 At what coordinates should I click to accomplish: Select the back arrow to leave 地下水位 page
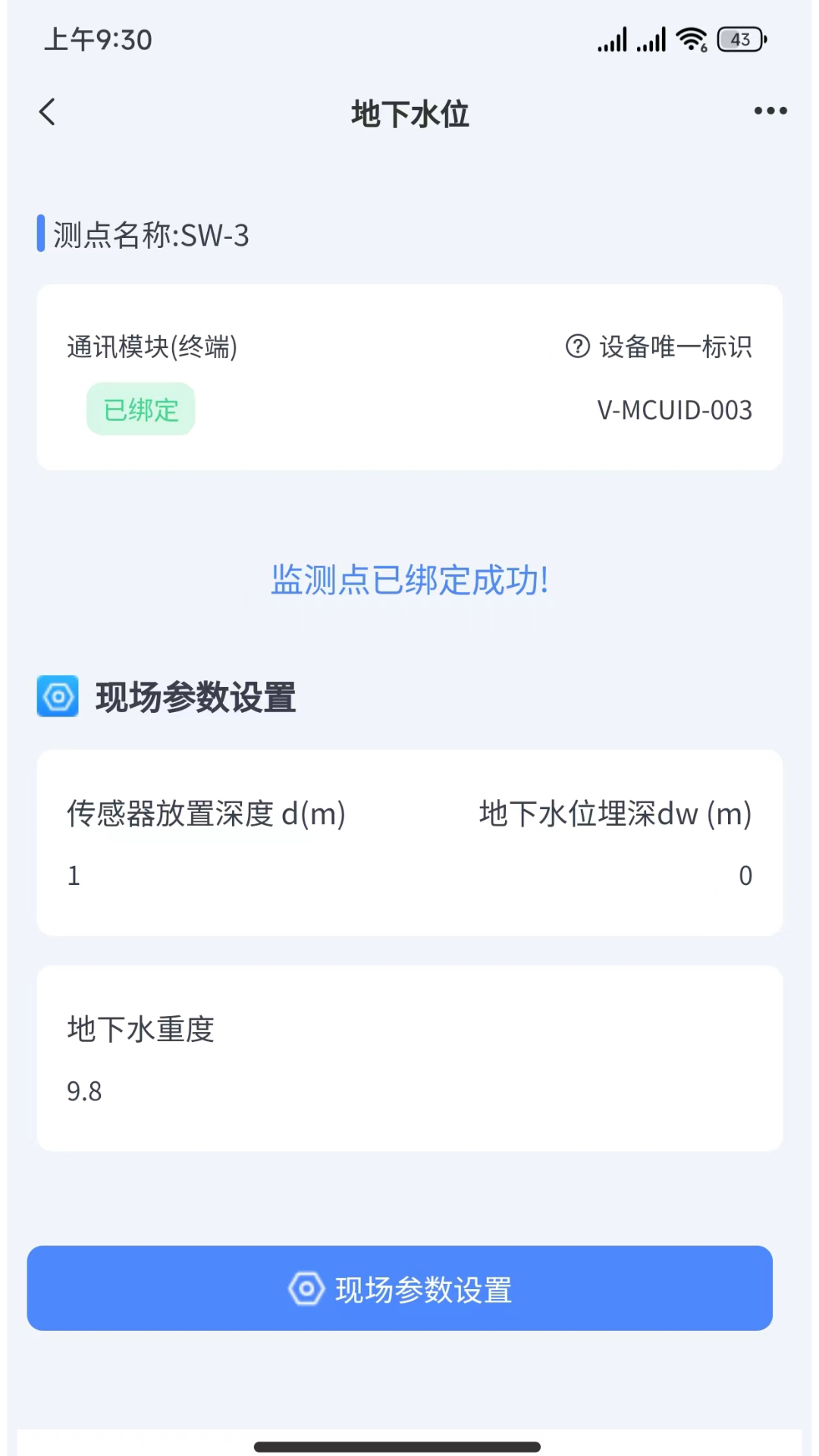coord(47,111)
